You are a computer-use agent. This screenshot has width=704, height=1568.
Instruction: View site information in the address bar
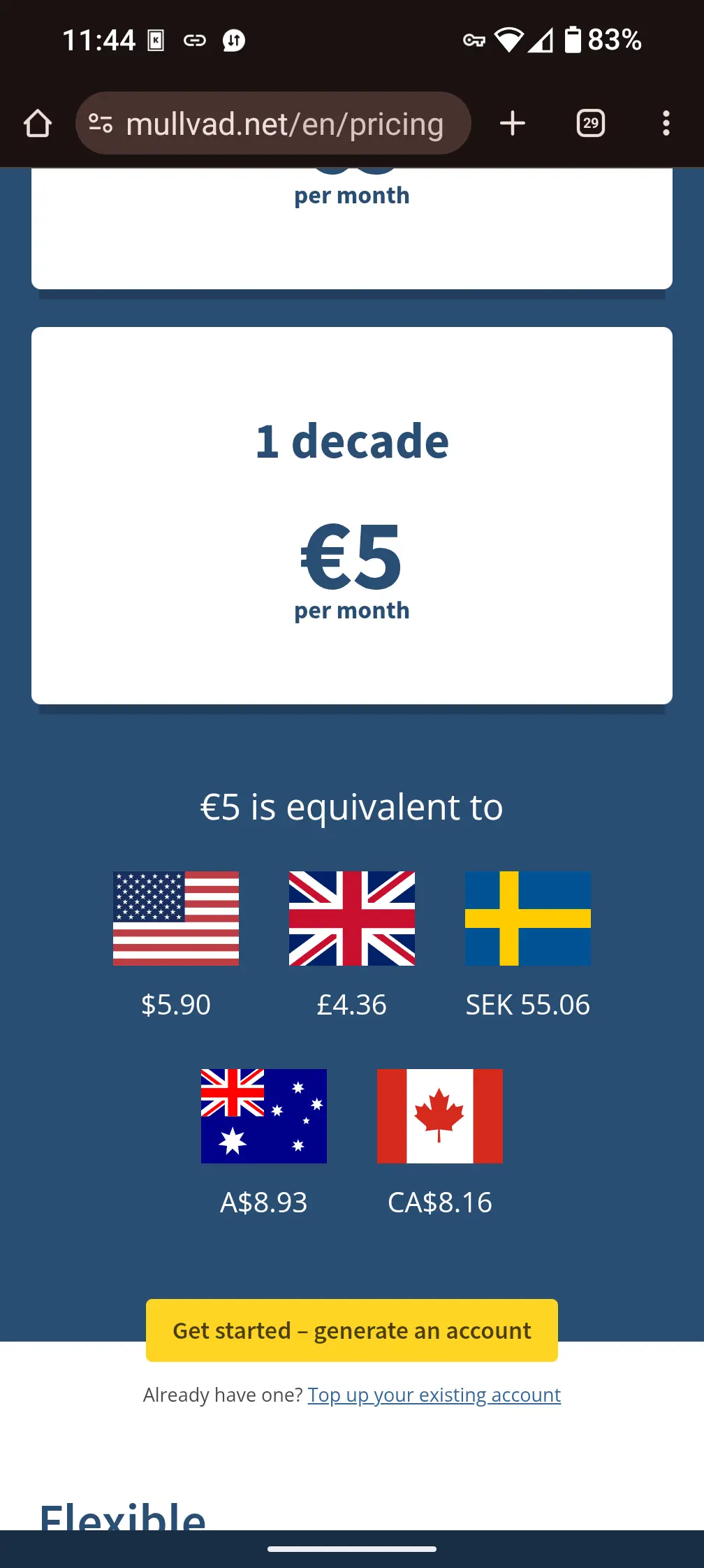[x=101, y=124]
